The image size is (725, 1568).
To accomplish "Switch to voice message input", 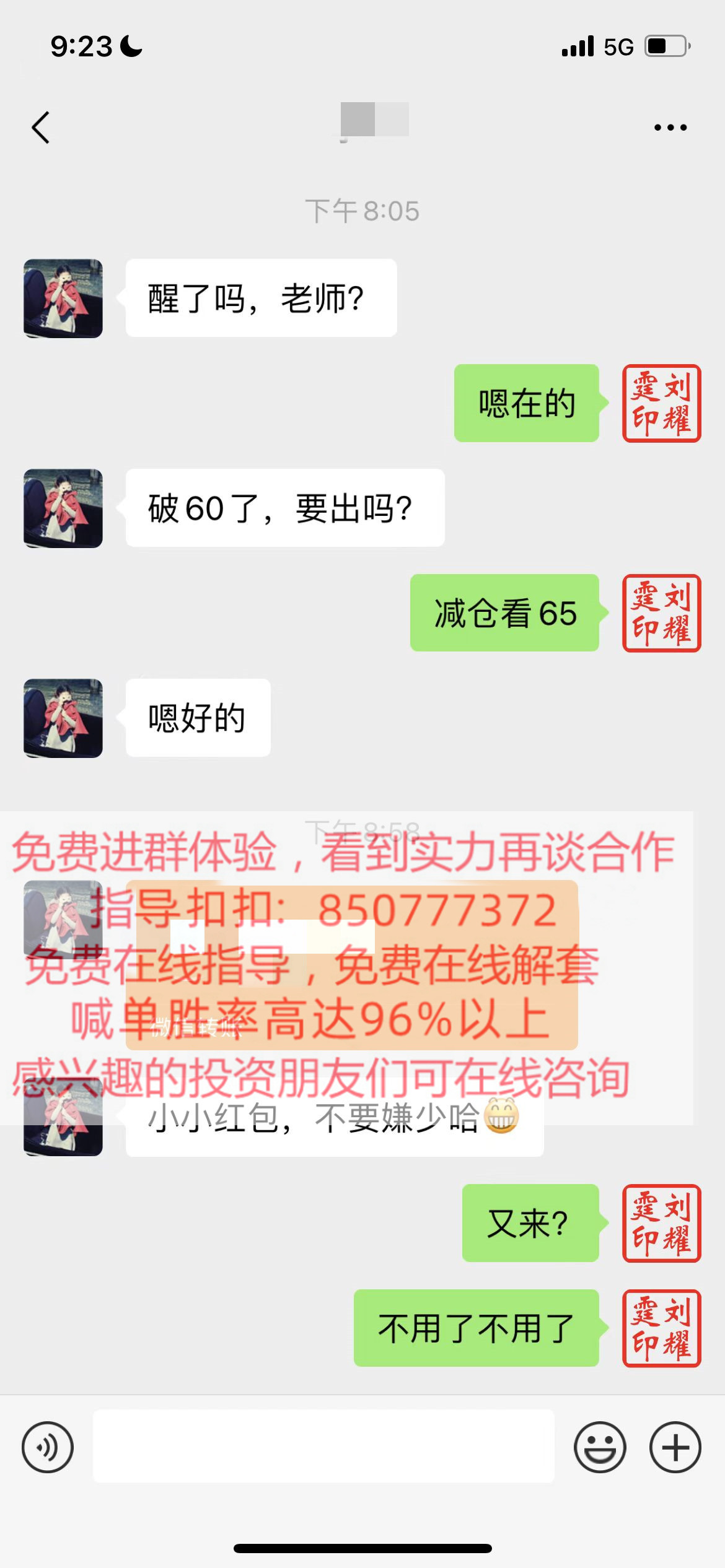I will click(x=48, y=1448).
